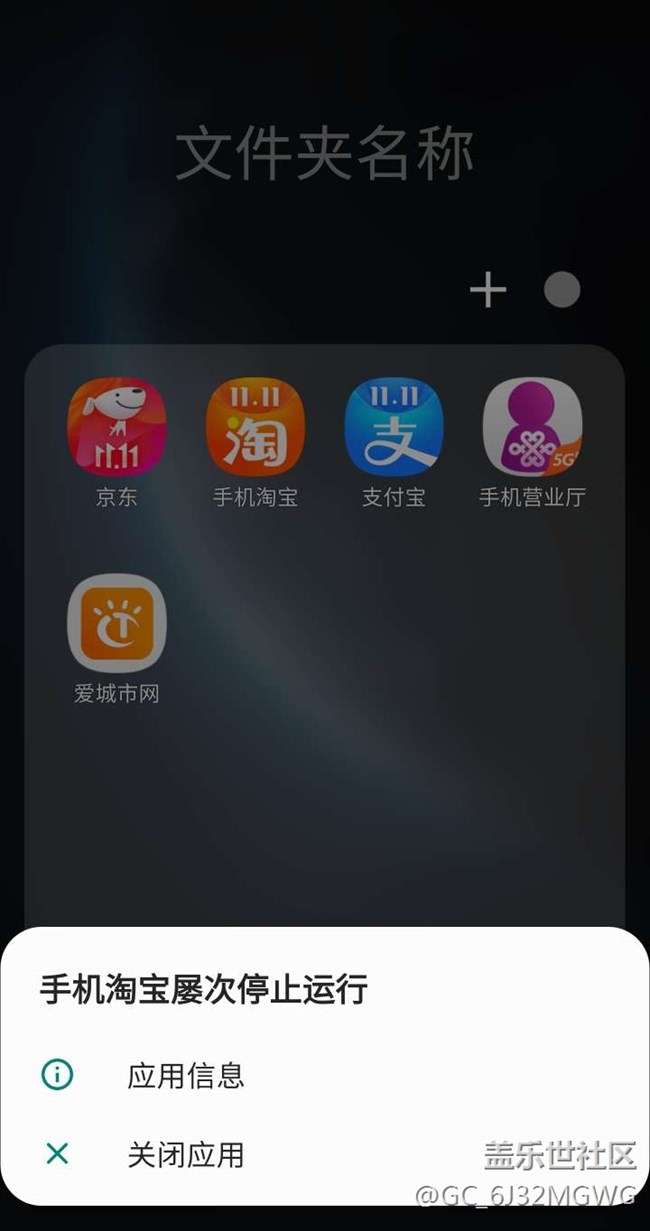Tap the folder color circle
The width and height of the screenshot is (650, 1231).
click(562, 290)
